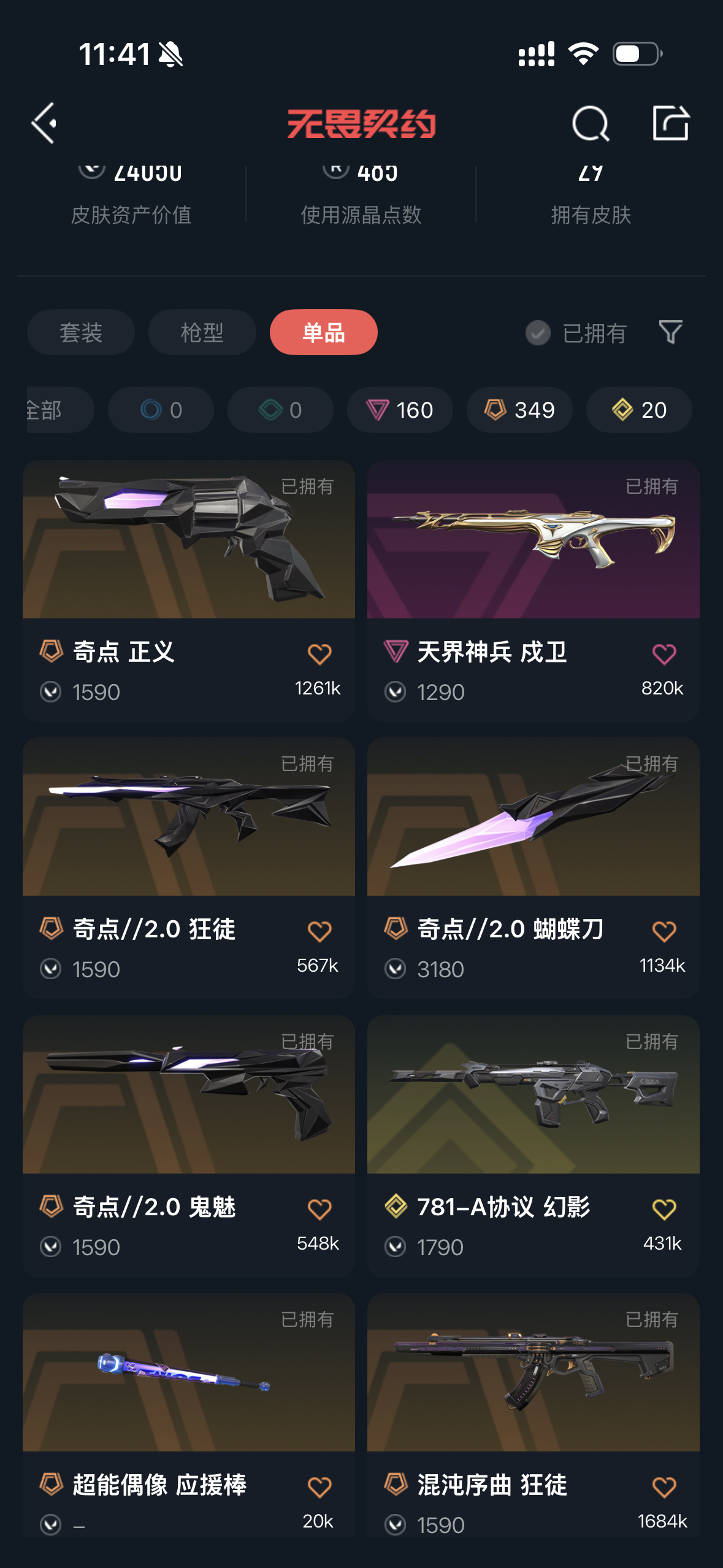723x1568 pixels.
Task: Share this page via the share icon
Action: pyautogui.click(x=670, y=123)
